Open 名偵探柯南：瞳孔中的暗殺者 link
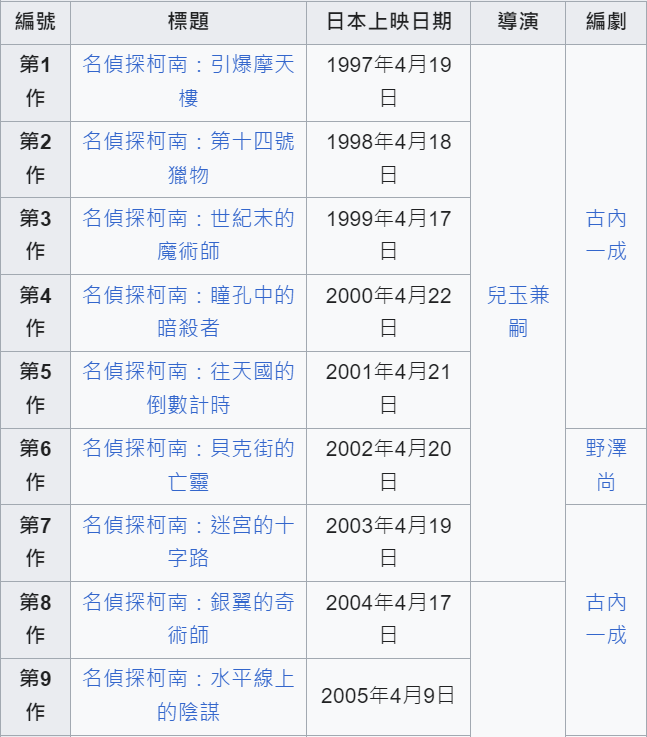Viewport: 647px width, 737px height. (188, 296)
